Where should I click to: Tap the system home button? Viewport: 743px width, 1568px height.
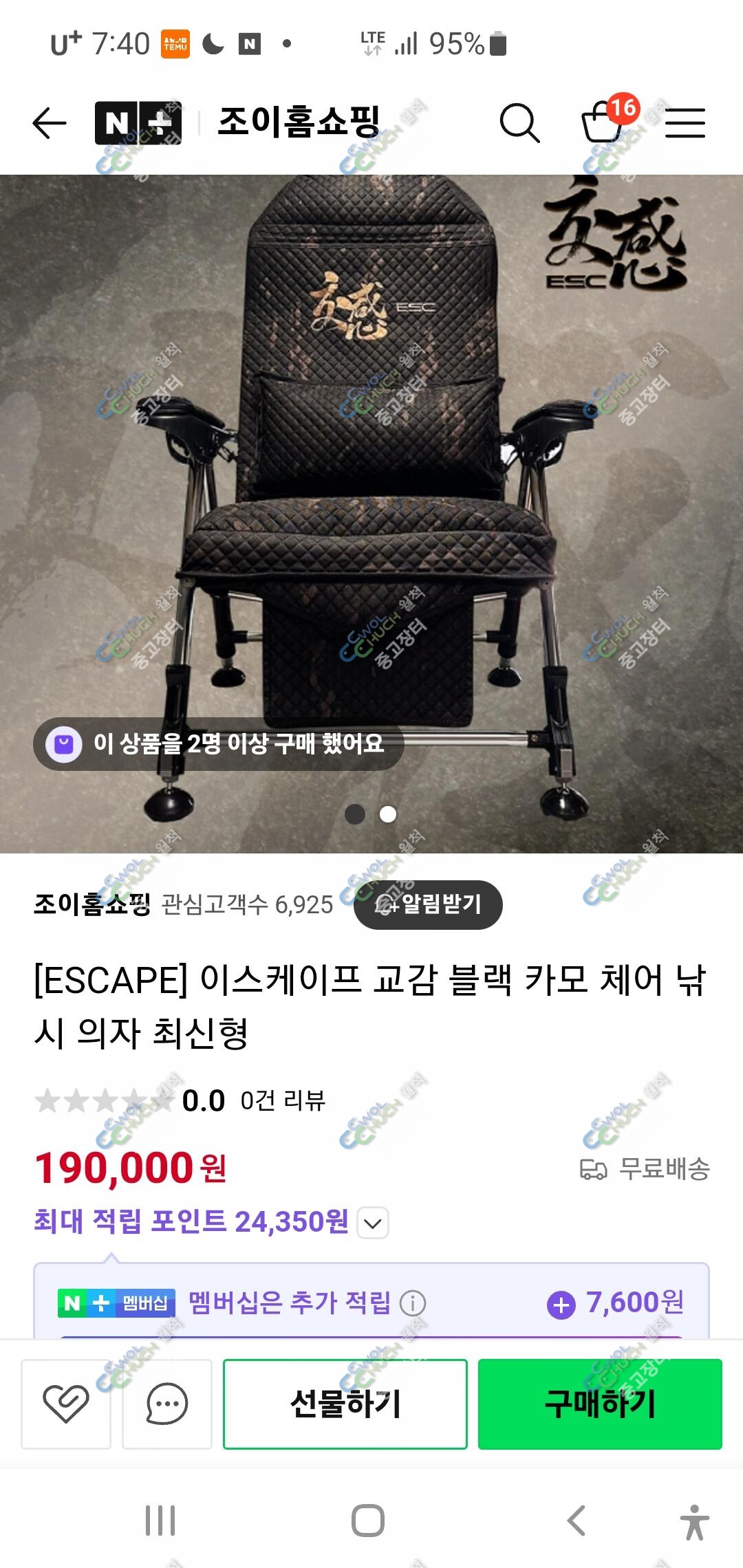tap(368, 1521)
